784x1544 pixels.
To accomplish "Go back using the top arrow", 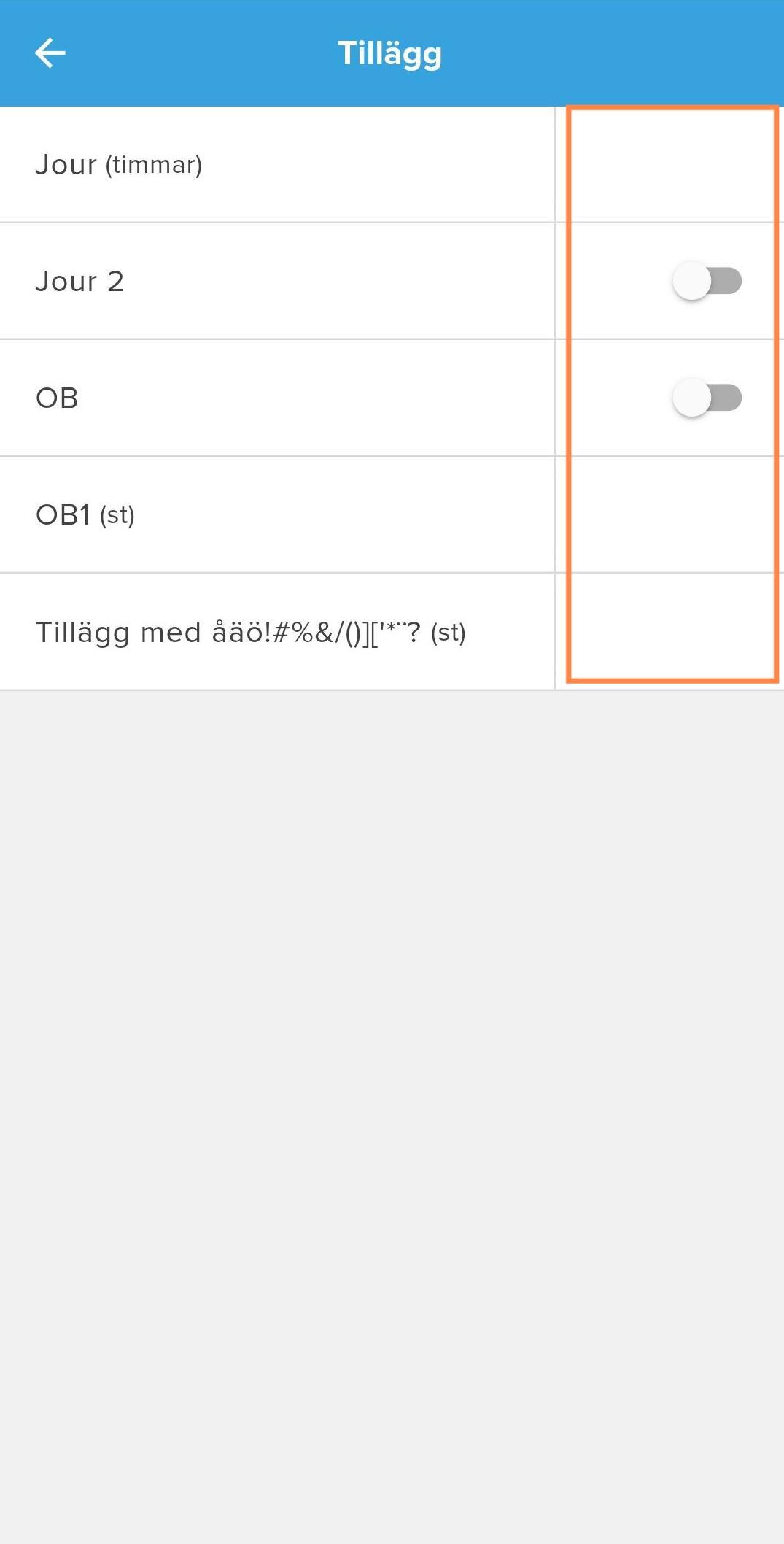I will (x=50, y=53).
